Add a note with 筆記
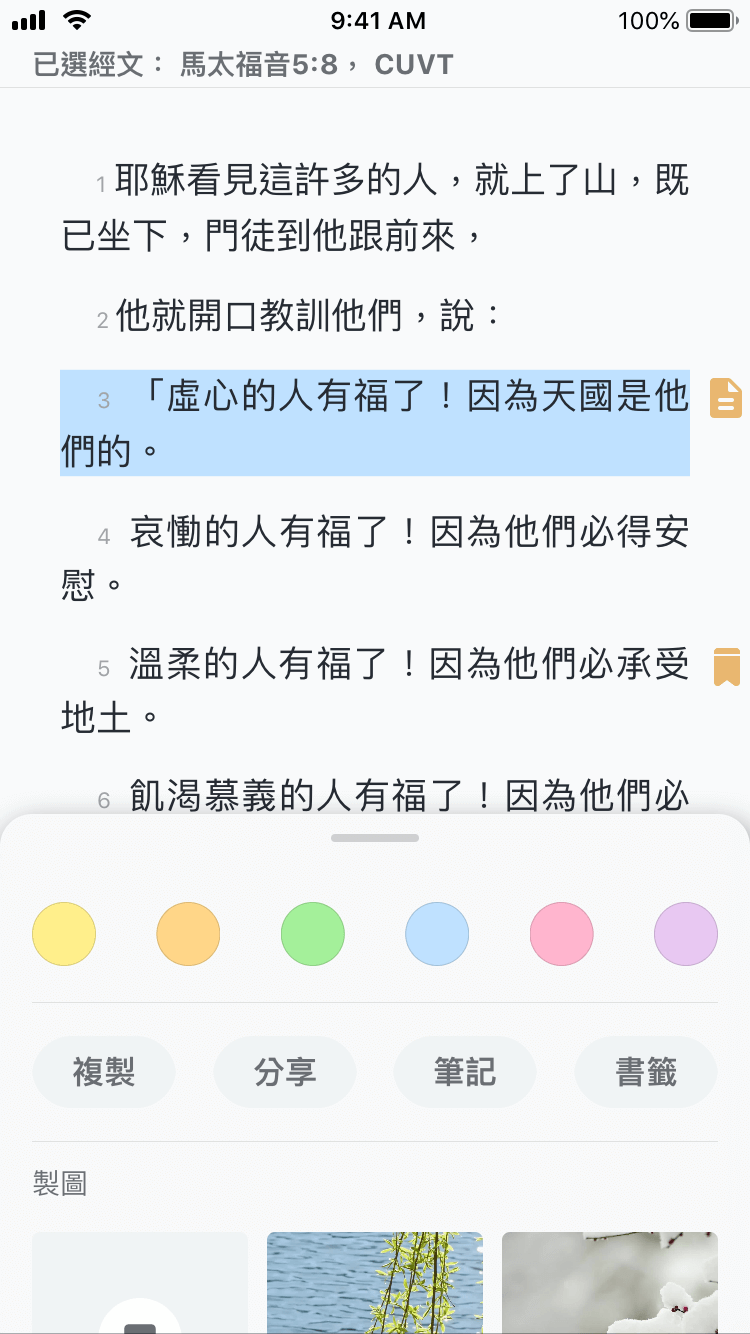The height and width of the screenshot is (1334, 750). 465,1072
